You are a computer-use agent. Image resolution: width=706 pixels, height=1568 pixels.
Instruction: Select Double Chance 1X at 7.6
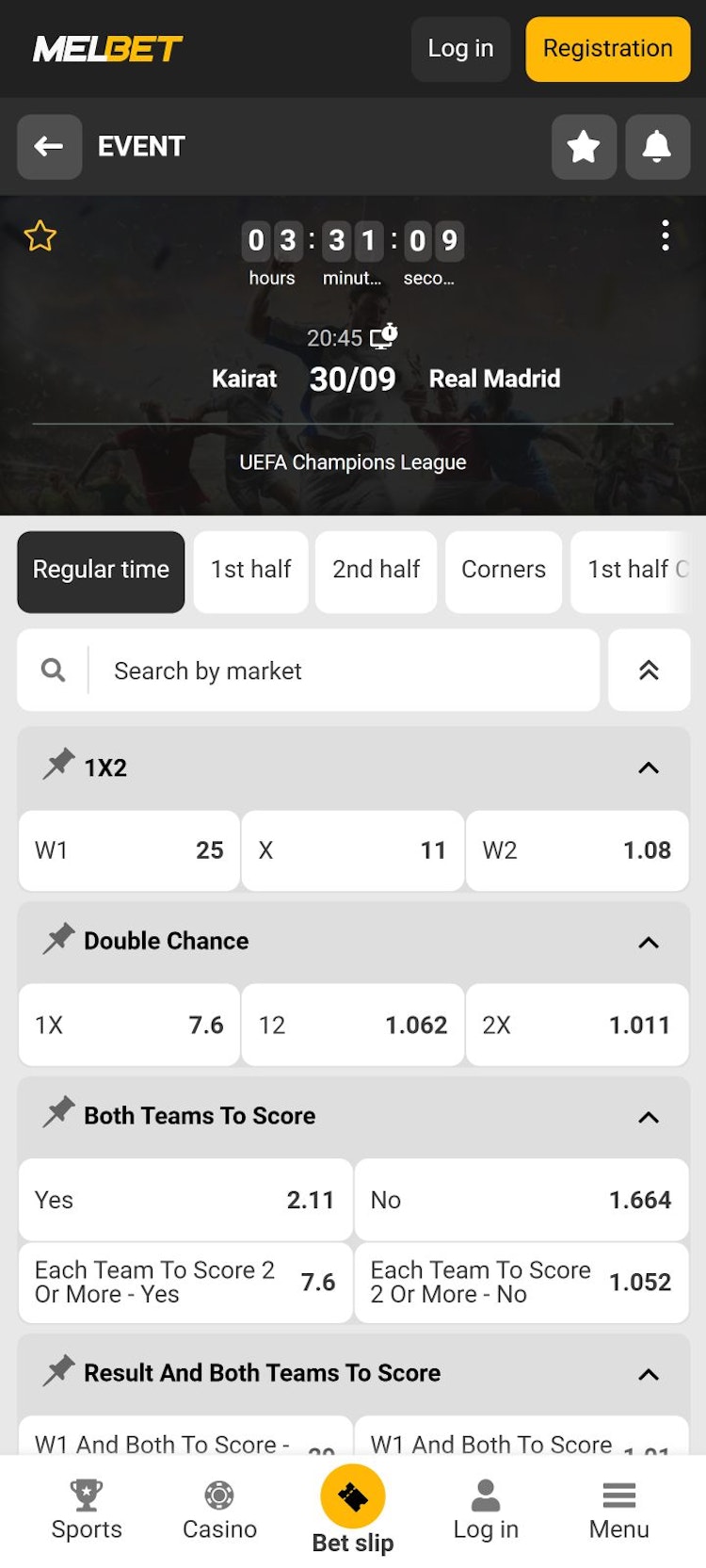[x=129, y=1025]
